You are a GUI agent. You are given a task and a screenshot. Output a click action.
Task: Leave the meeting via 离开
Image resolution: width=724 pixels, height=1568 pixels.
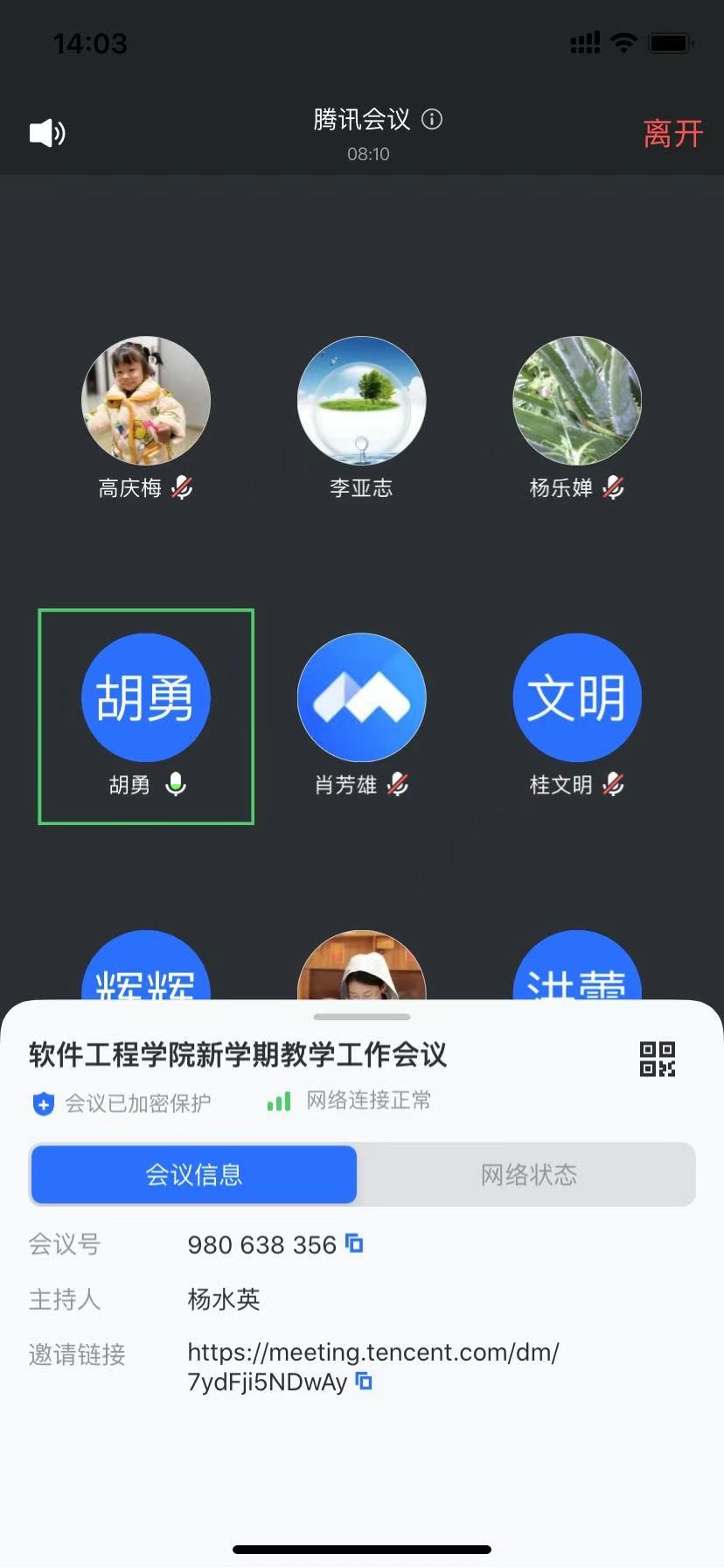click(672, 134)
